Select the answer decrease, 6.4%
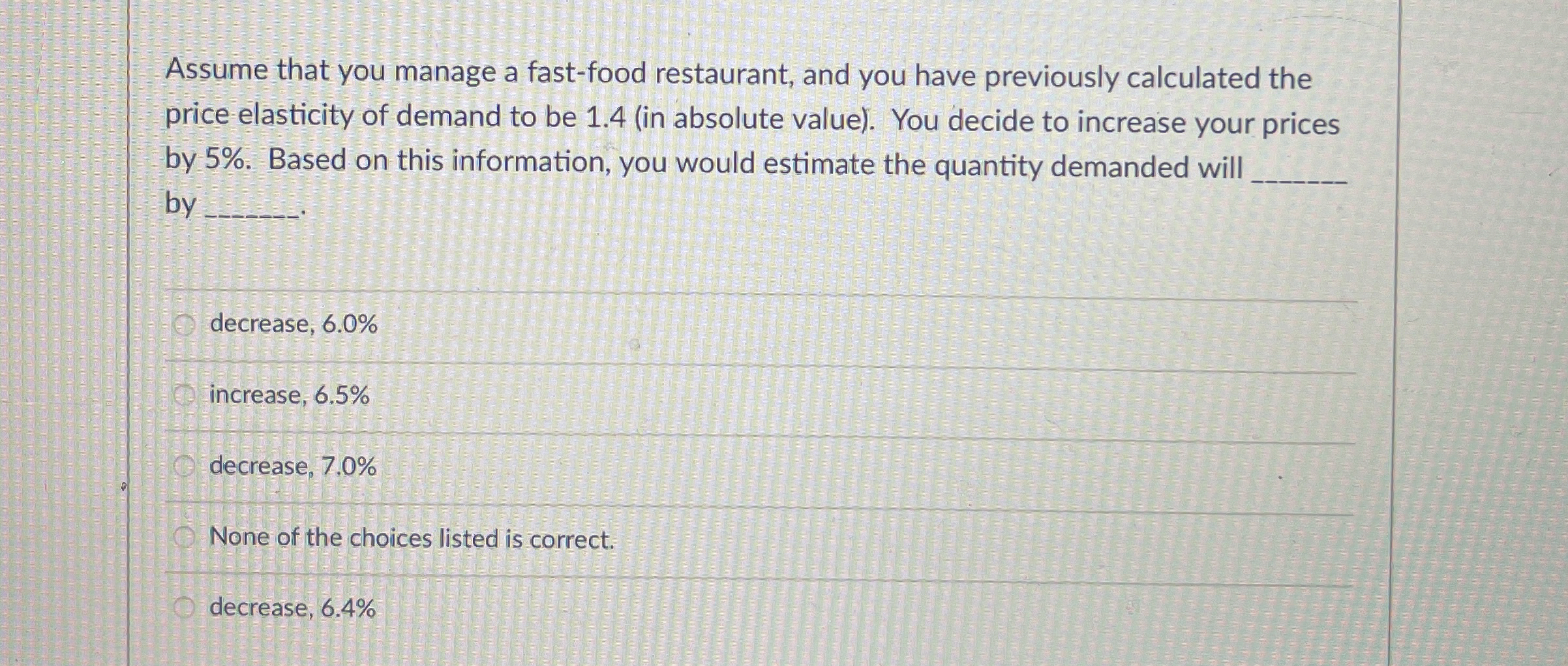Image resolution: width=1568 pixels, height=666 pixels. click(x=185, y=608)
